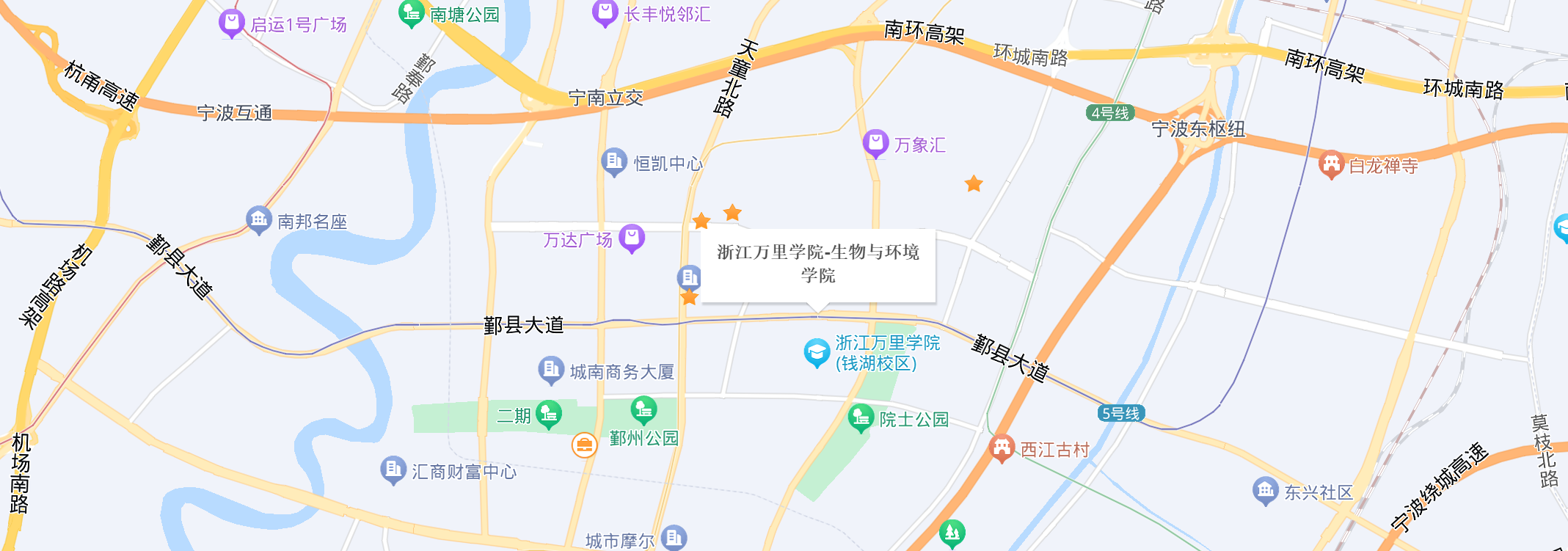Open the 城南商务大厦 building marker

pos(550,370)
